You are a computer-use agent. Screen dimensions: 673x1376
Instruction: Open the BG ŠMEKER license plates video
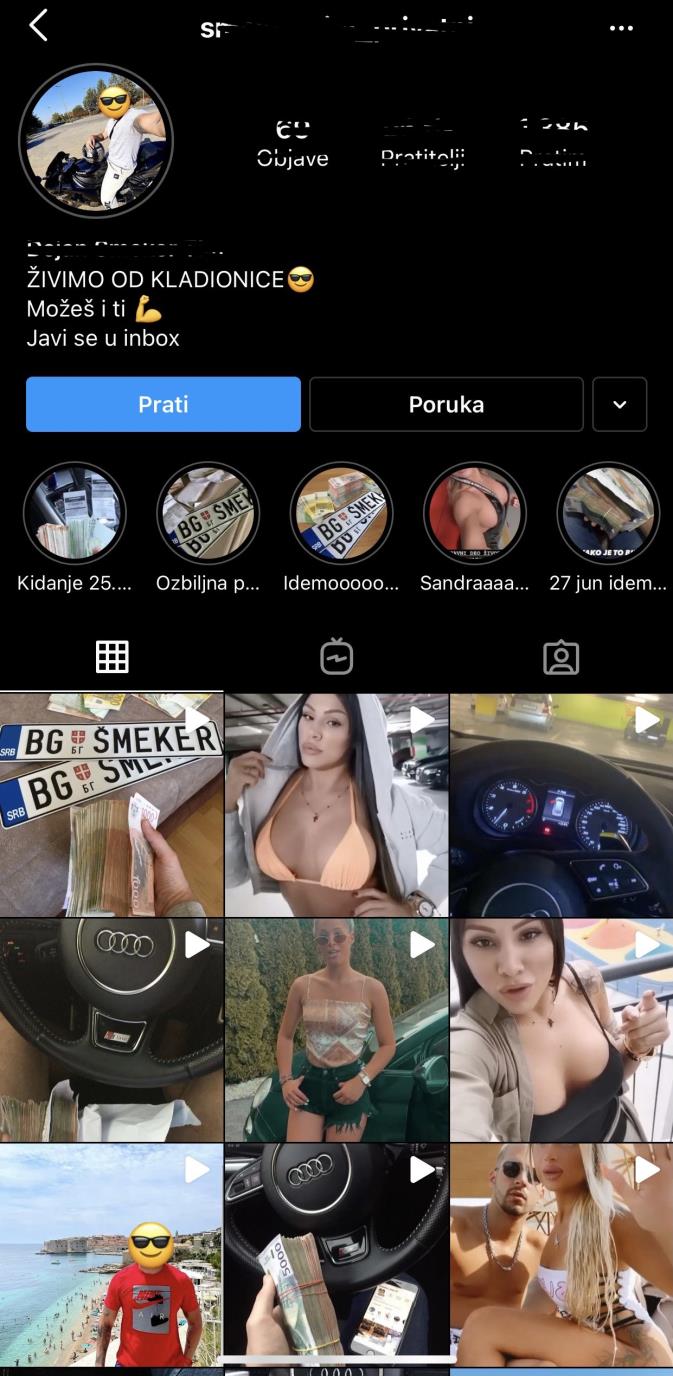pos(111,804)
